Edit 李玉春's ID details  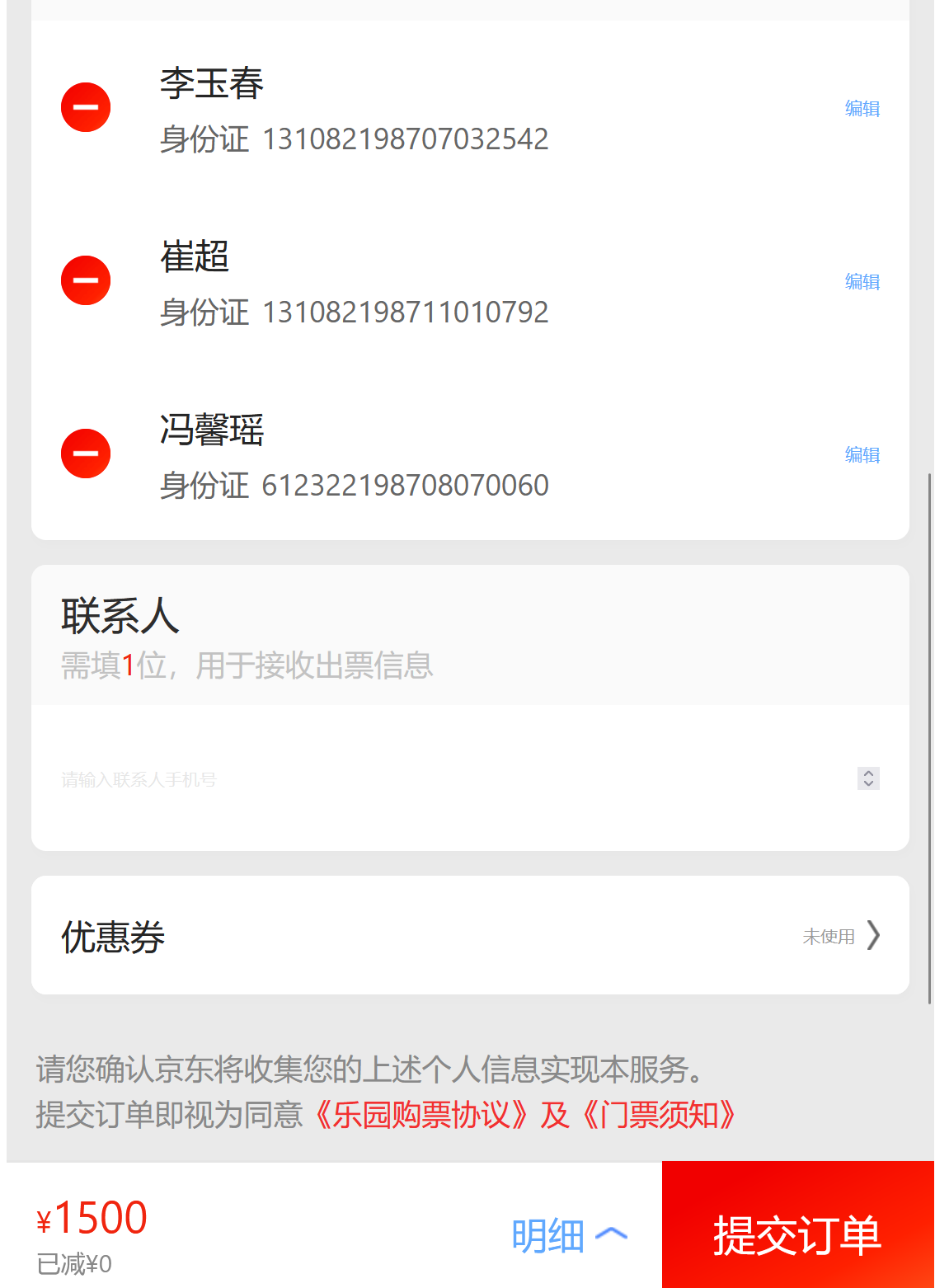(x=862, y=109)
